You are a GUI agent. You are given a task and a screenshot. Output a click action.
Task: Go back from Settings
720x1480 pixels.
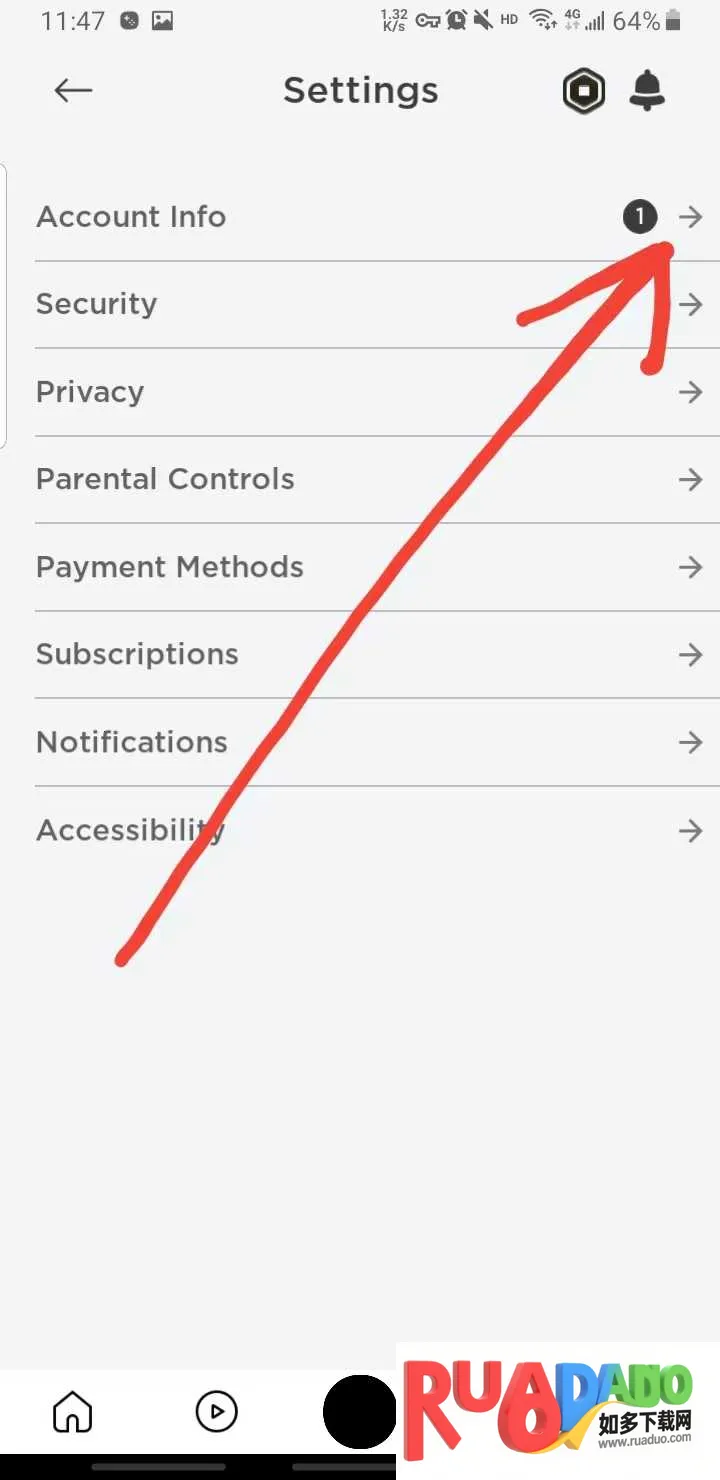(73, 91)
